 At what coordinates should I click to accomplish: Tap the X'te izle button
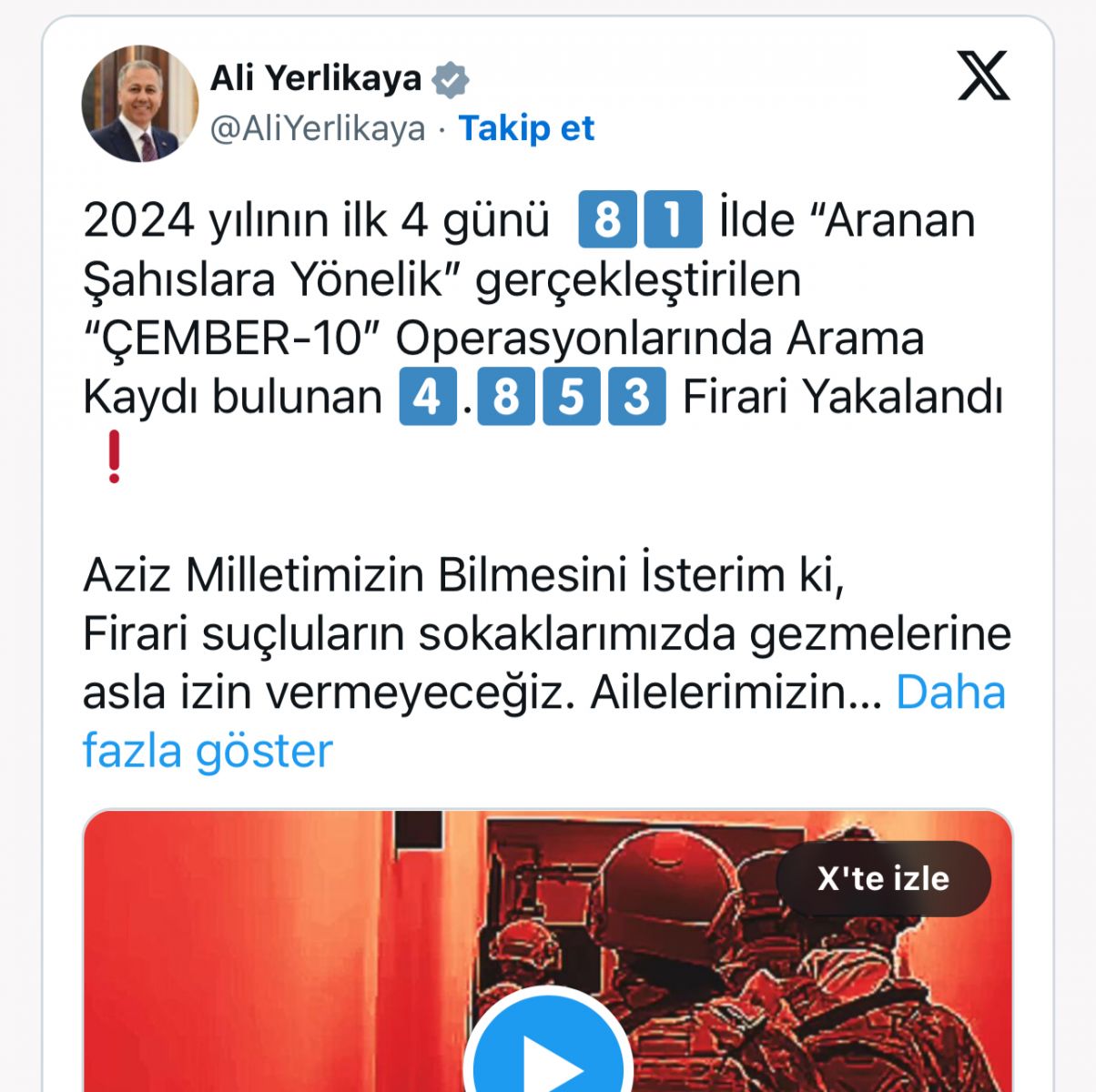pos(883,878)
